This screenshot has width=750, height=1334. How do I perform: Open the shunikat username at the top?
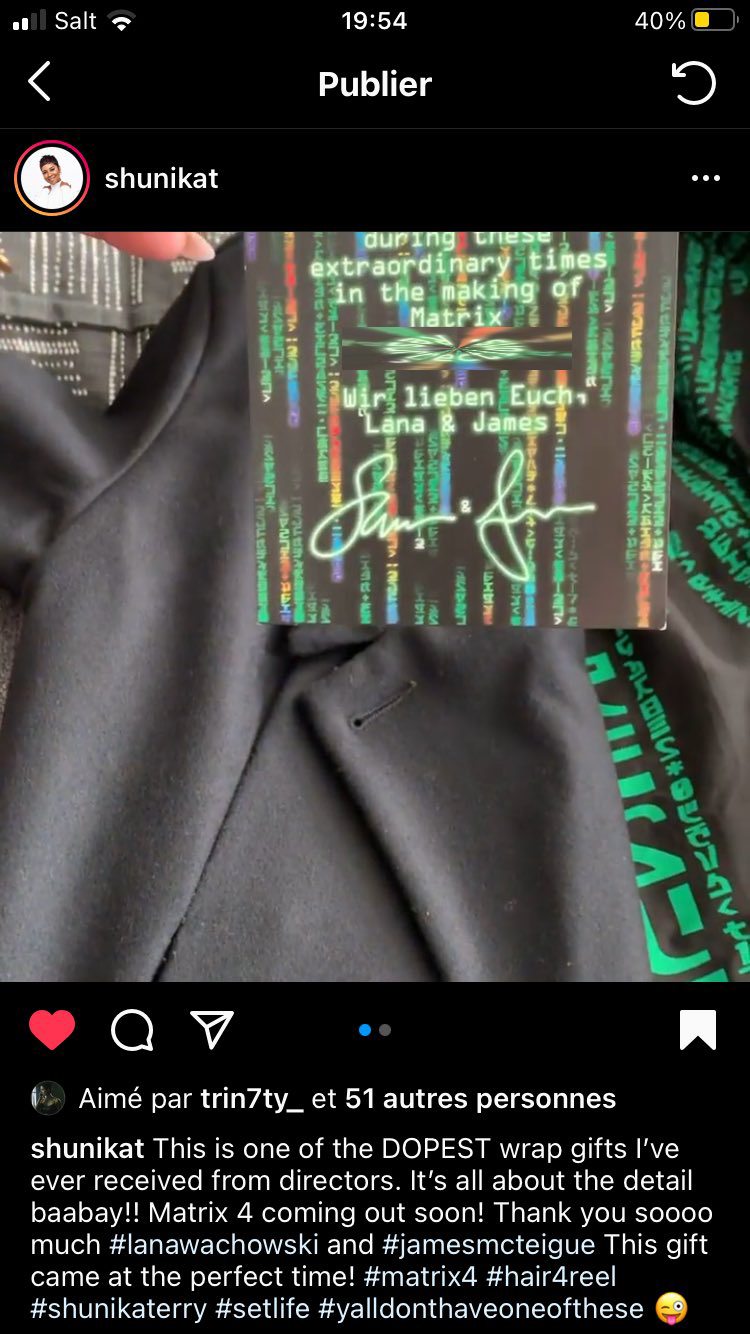point(161,178)
